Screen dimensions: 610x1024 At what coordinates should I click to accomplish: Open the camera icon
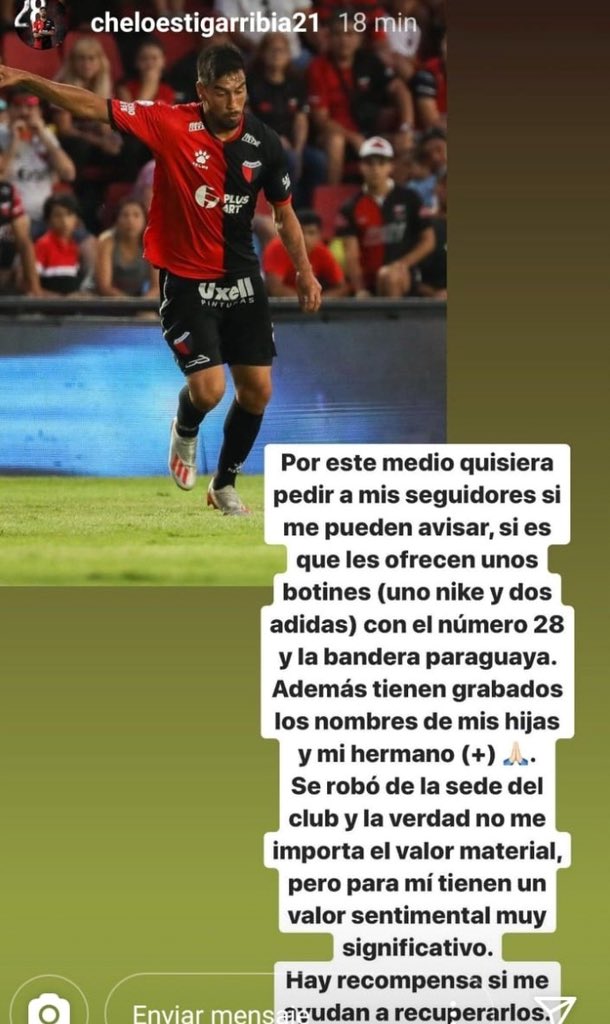coord(49,1006)
